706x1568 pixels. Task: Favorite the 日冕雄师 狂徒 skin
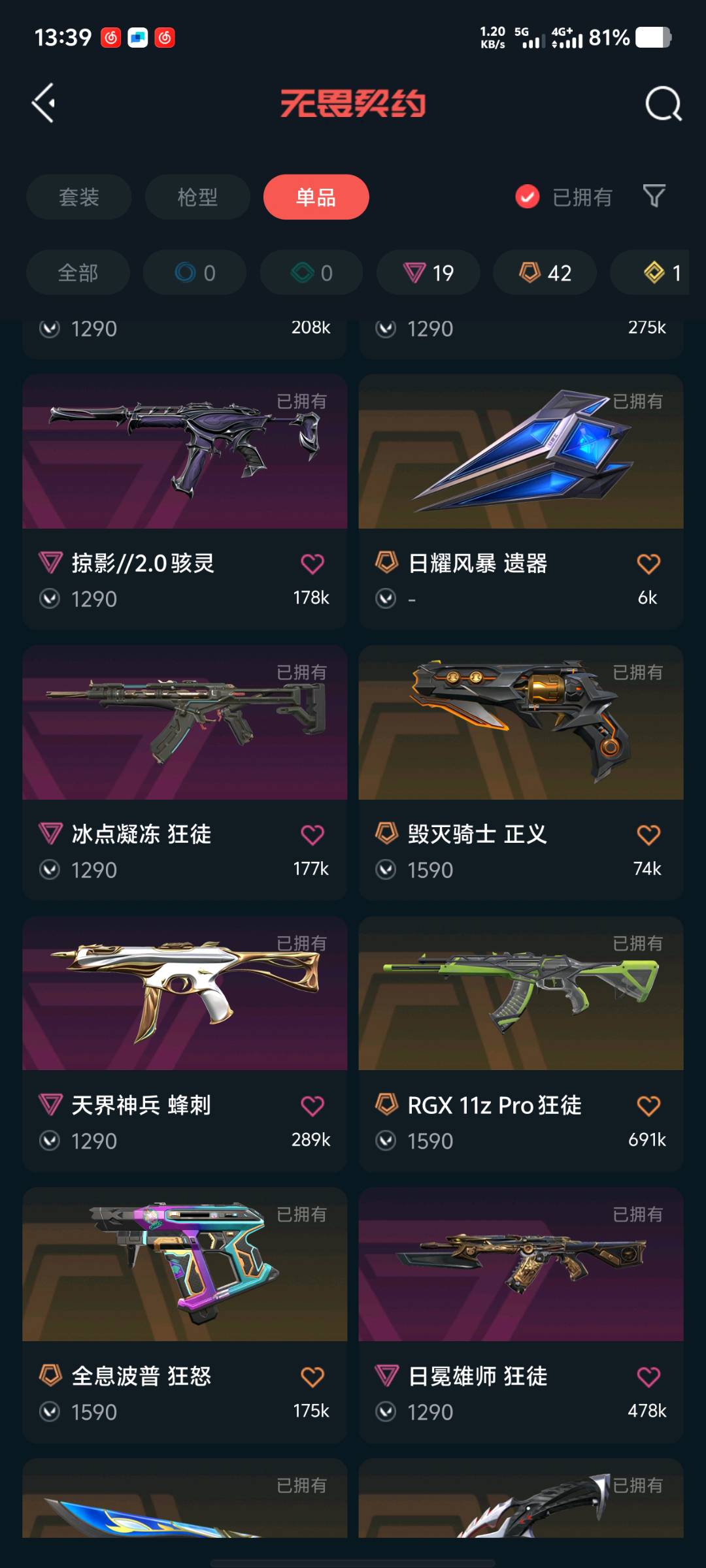click(648, 1377)
